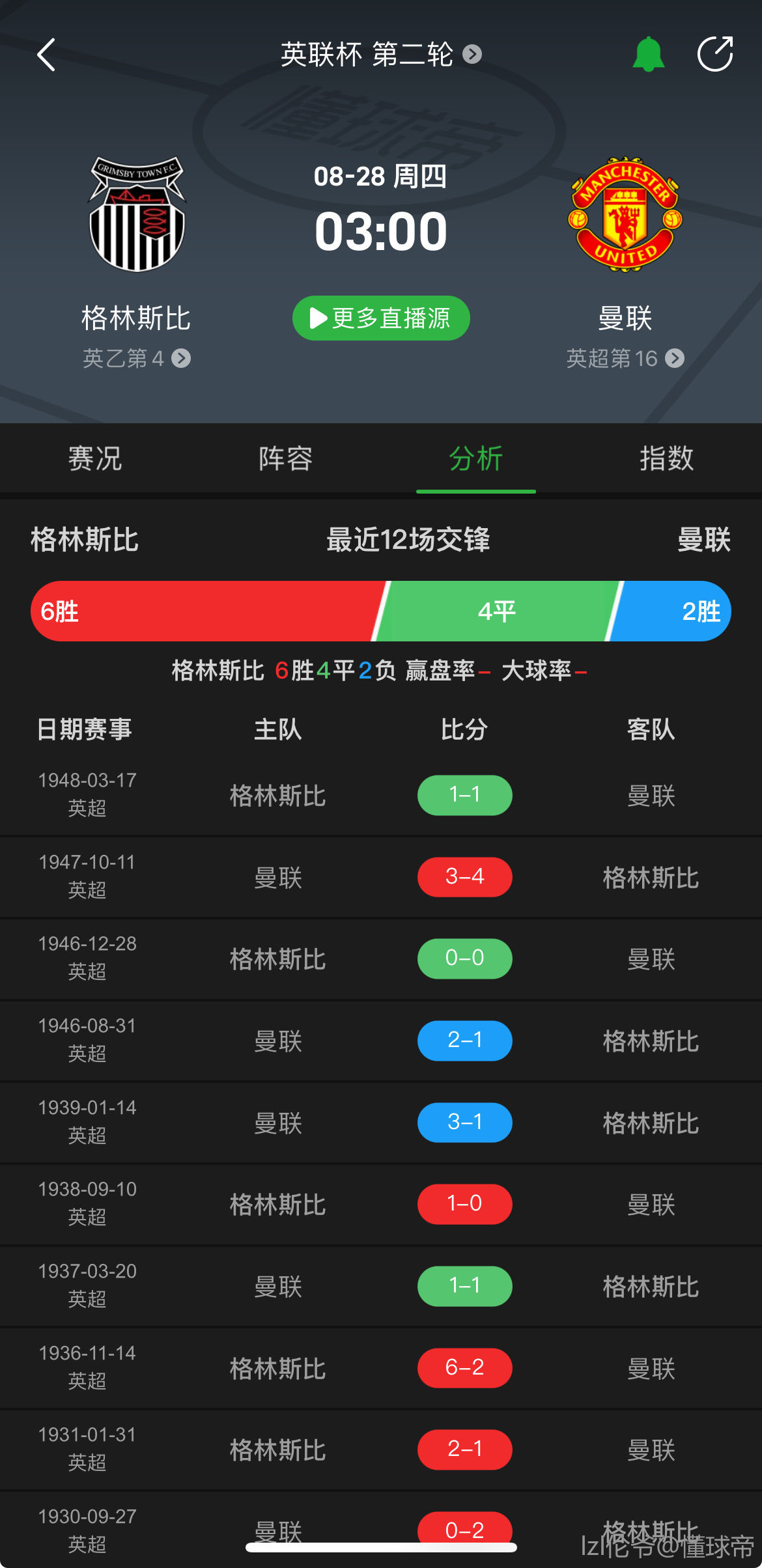The image size is (762, 1568).
Task: View 英乙第4 league standings
Action: point(136,358)
